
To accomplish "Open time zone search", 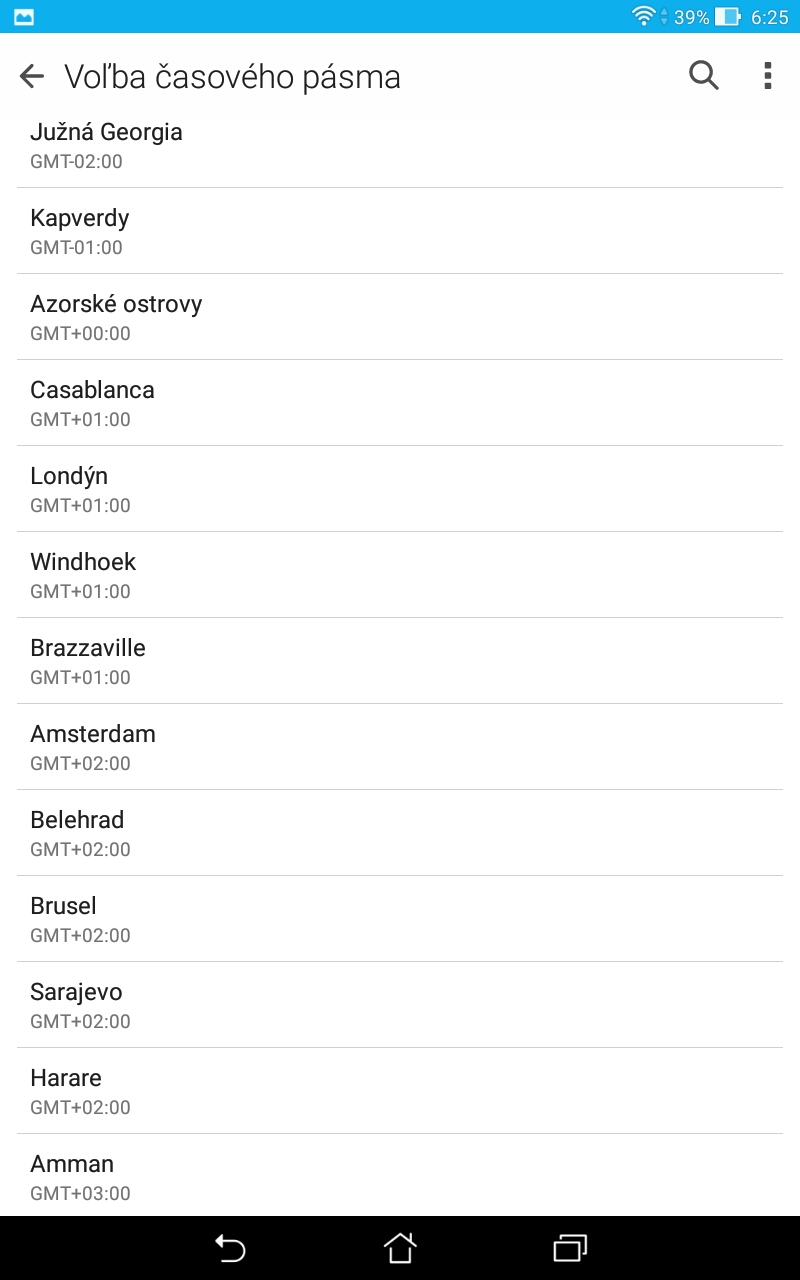I will click(x=704, y=76).
